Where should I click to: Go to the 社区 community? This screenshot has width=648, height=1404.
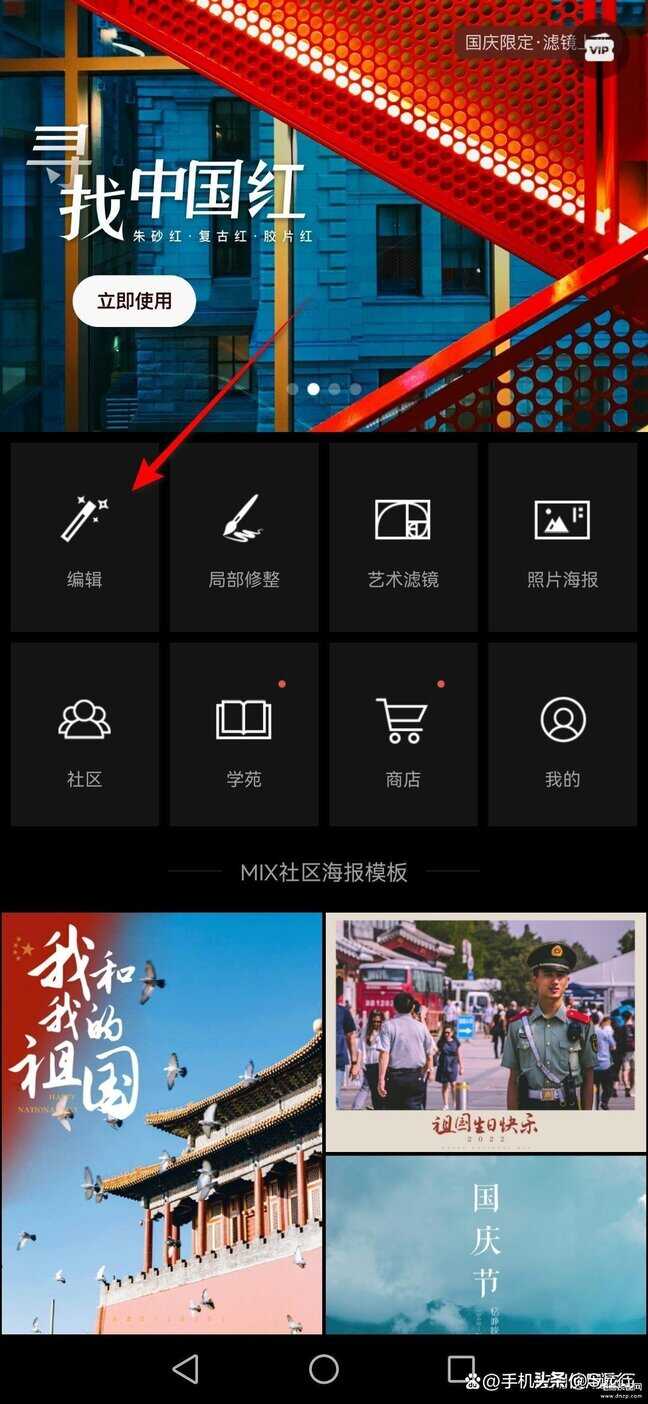pos(85,735)
